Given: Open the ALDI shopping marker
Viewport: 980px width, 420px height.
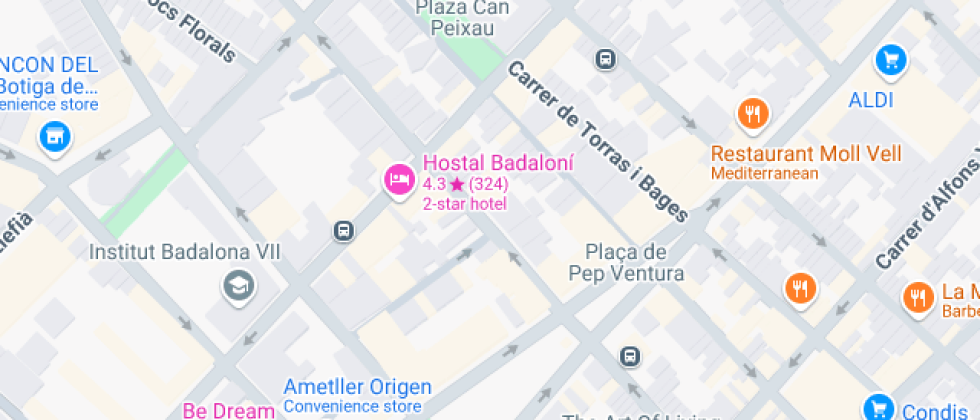Looking at the screenshot, I should [890, 62].
